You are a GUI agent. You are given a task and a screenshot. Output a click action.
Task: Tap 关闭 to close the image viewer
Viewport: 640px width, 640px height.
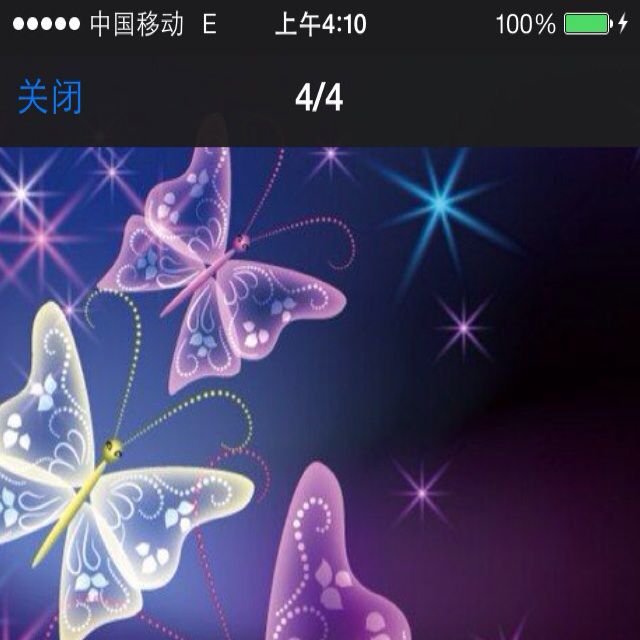(x=50, y=98)
